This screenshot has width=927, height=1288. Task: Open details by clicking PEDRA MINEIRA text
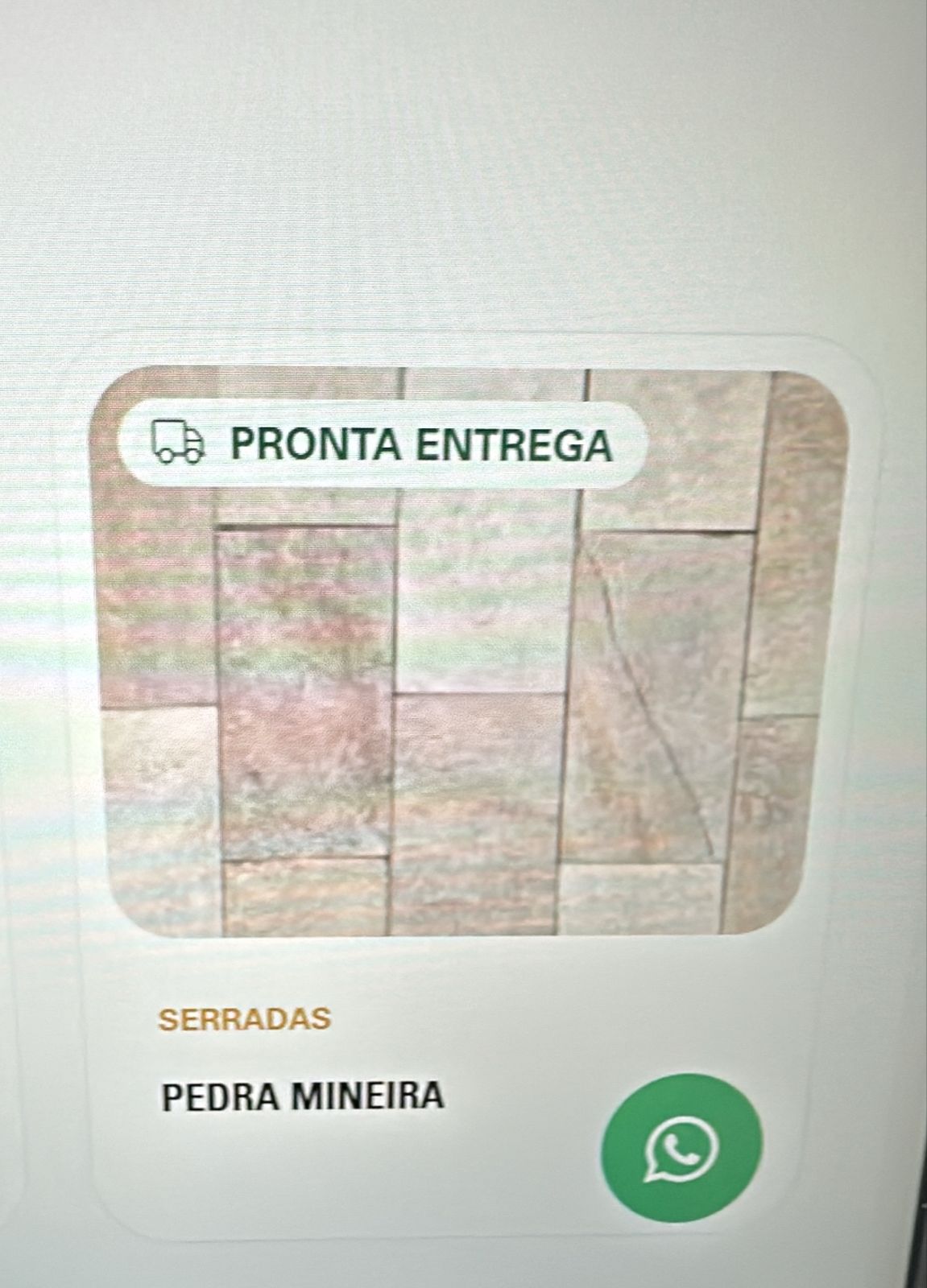point(302,1095)
